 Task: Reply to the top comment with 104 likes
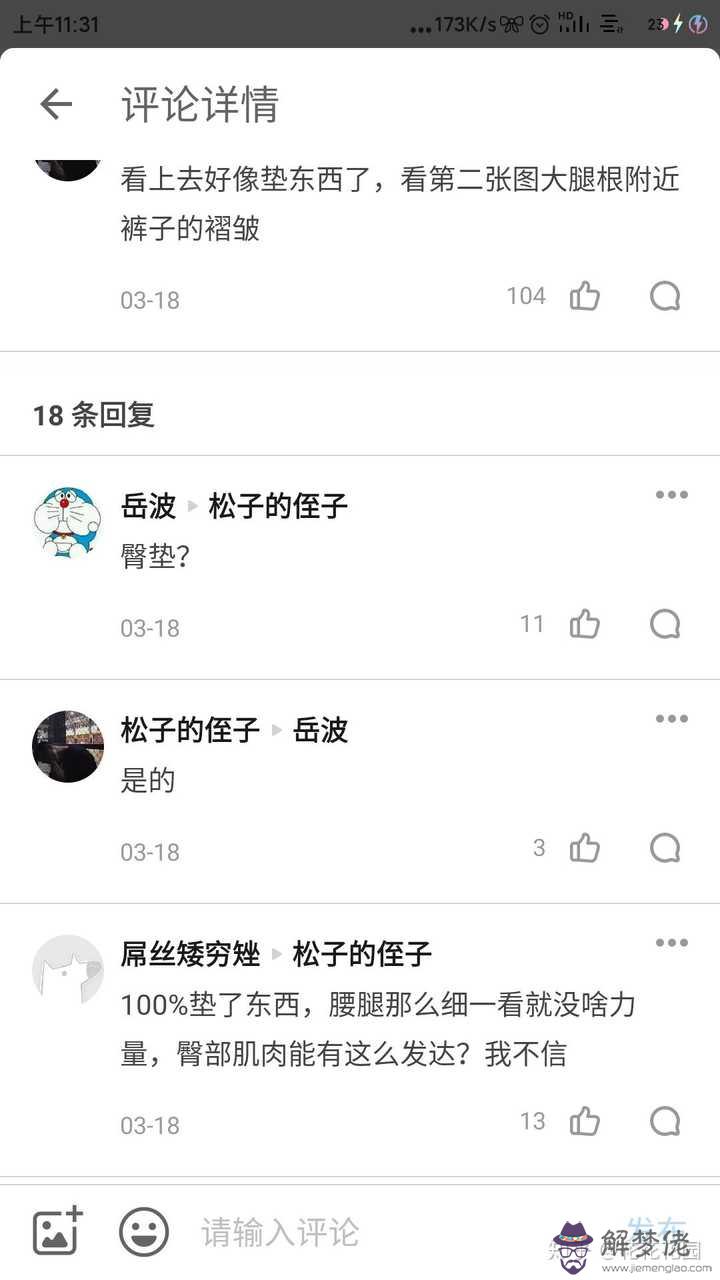click(665, 296)
